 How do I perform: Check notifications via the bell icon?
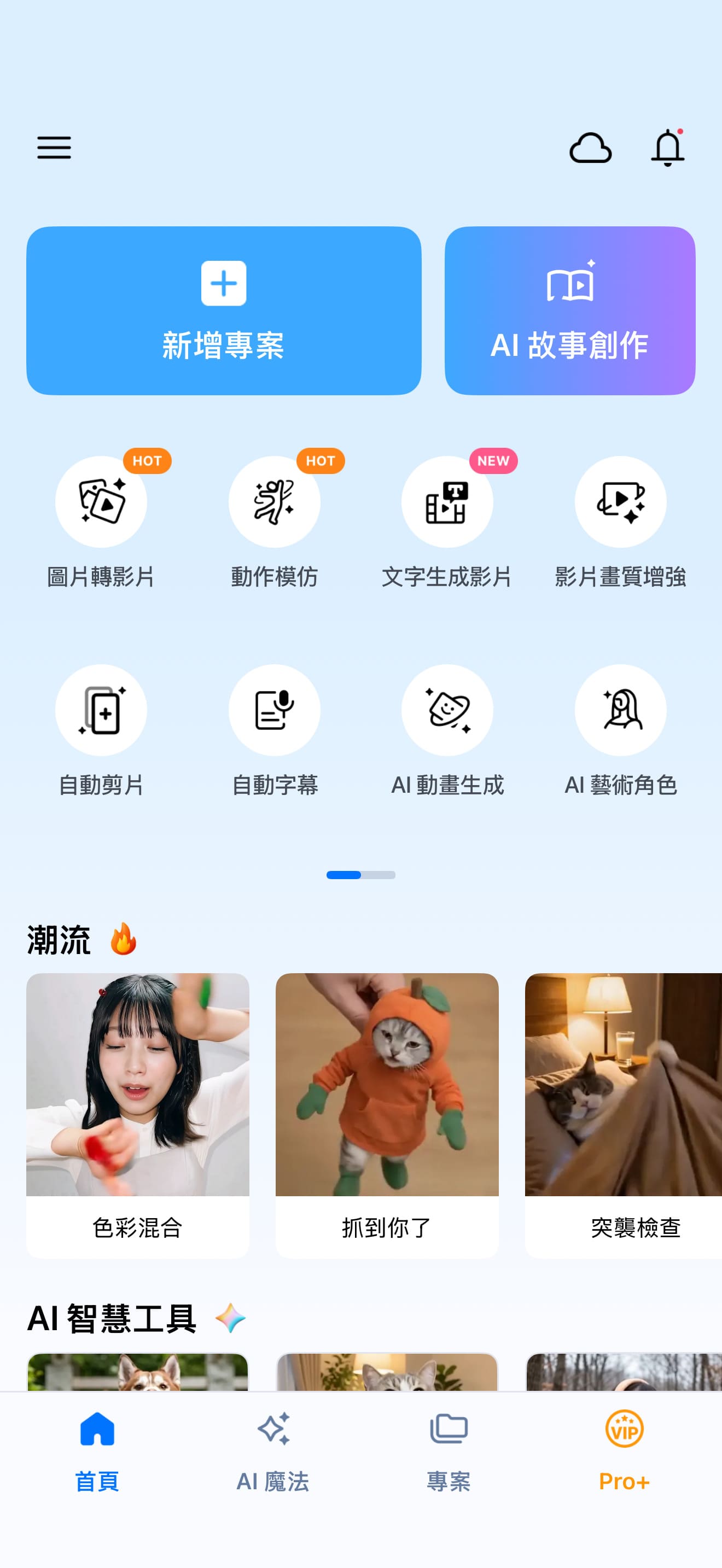point(667,148)
